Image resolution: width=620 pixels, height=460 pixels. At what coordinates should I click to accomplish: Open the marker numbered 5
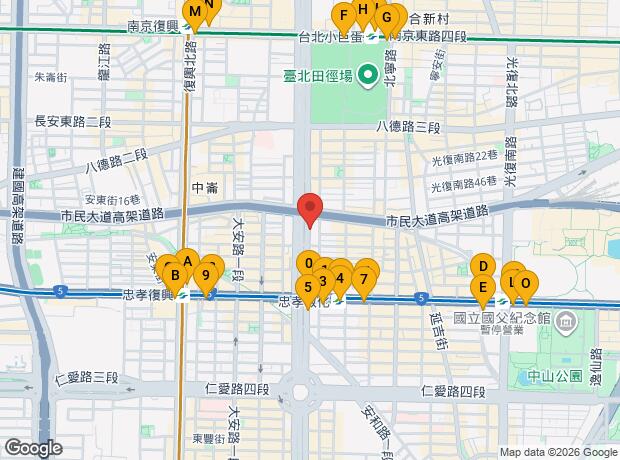(x=308, y=286)
